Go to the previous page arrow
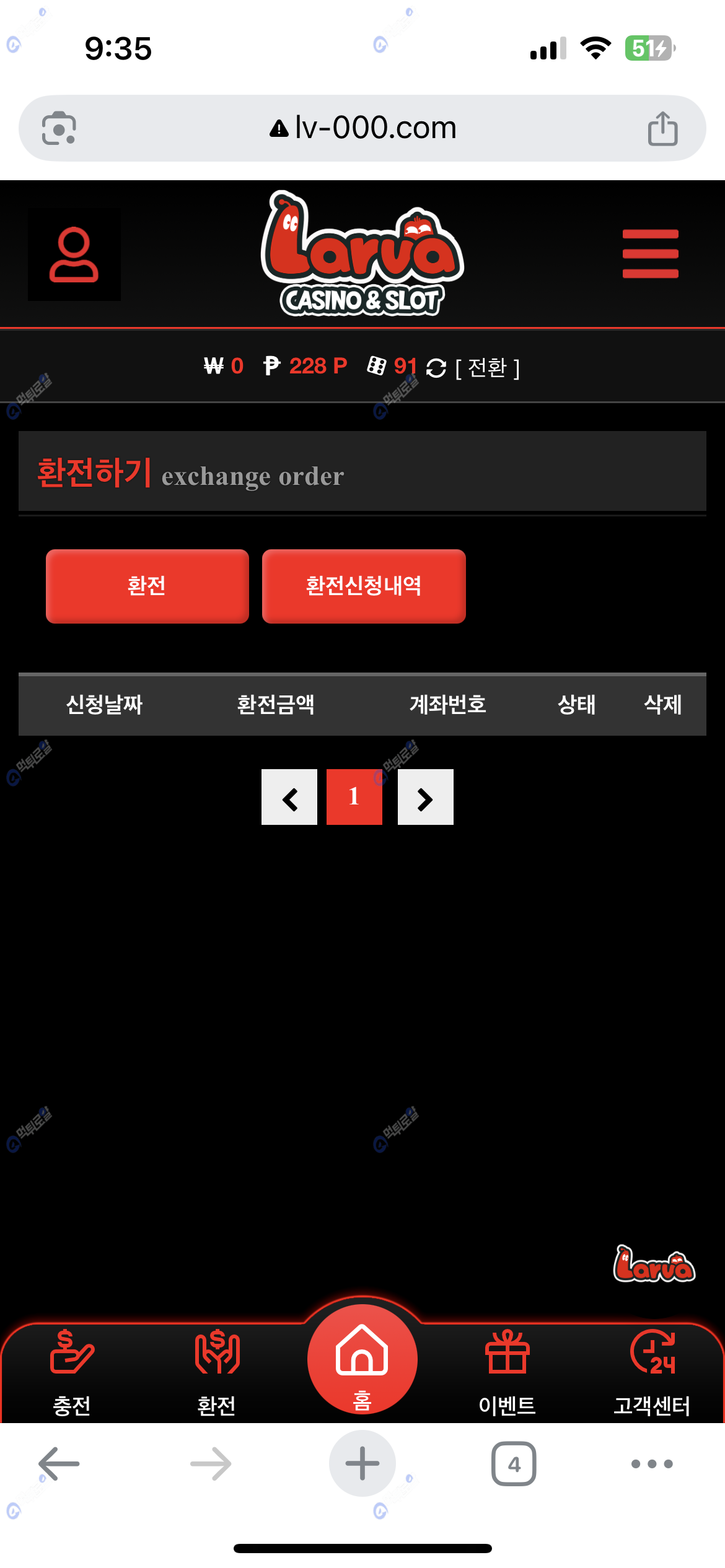Image resolution: width=725 pixels, height=1568 pixels. coord(289,797)
